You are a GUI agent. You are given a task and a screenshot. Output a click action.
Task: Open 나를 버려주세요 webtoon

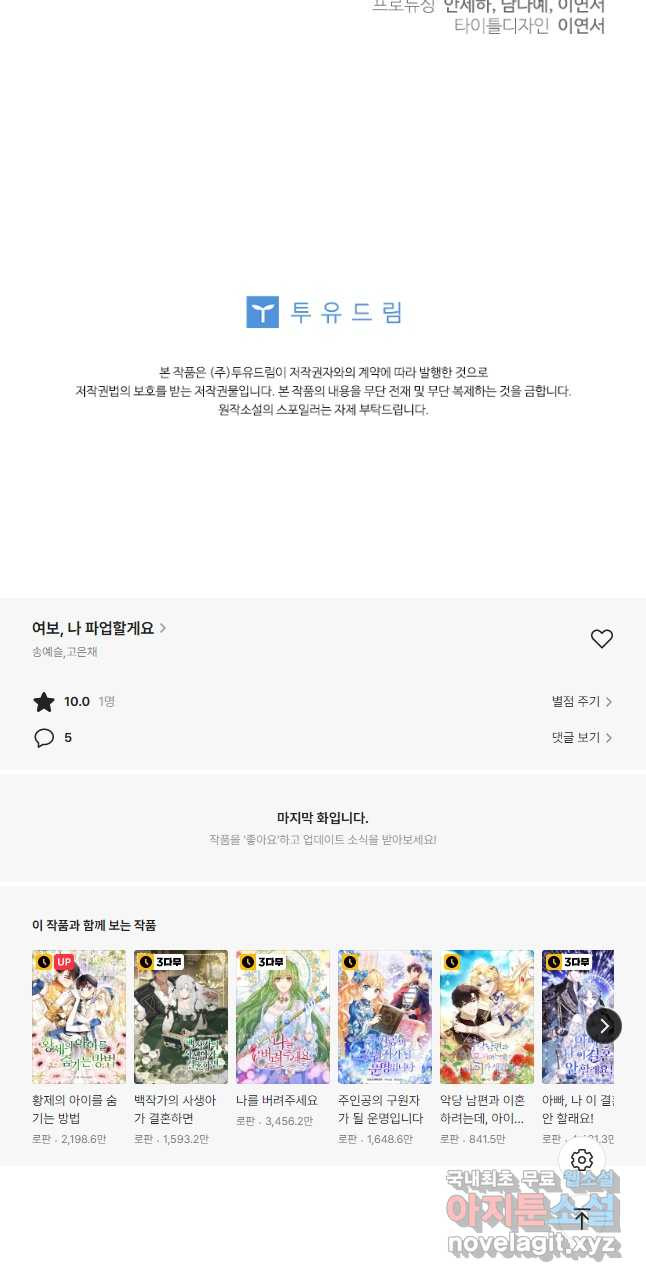click(x=283, y=1016)
